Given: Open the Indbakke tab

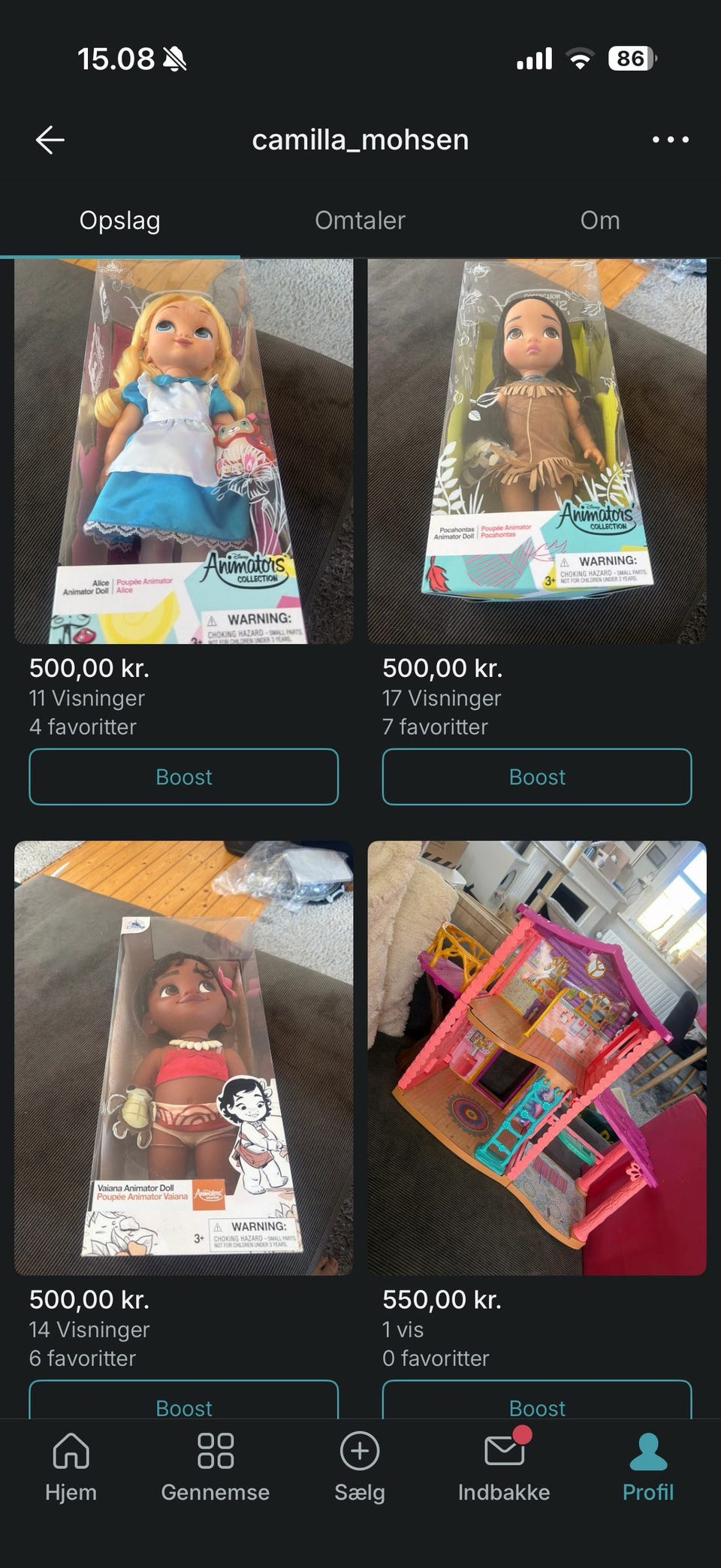Looking at the screenshot, I should pos(504,1467).
